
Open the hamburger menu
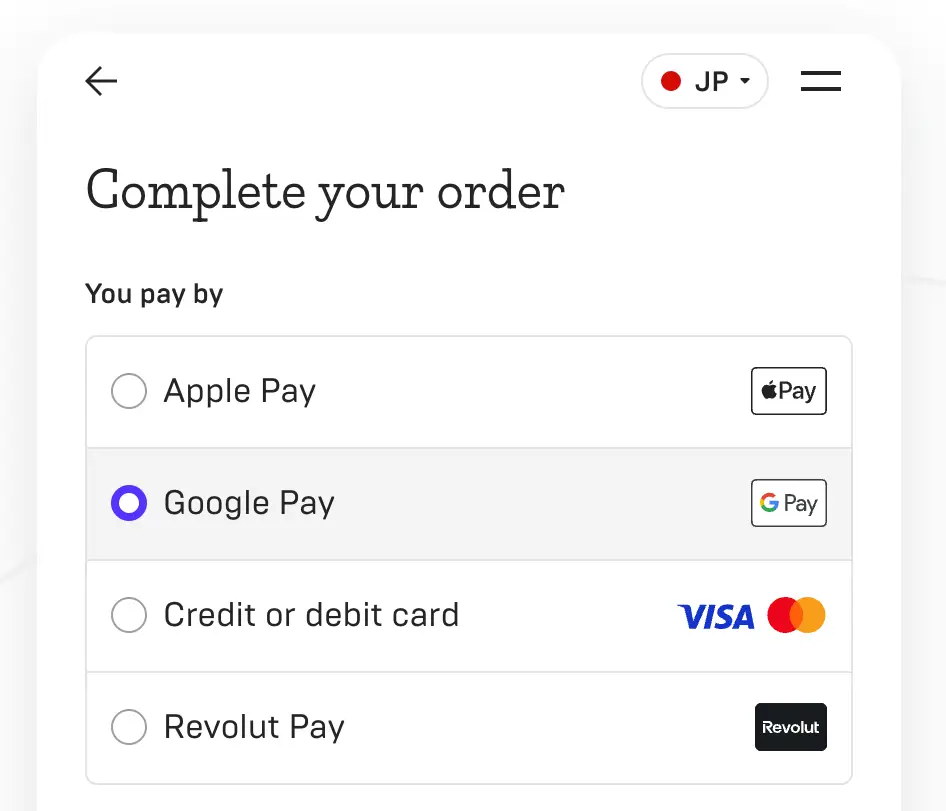pyautogui.click(x=820, y=81)
